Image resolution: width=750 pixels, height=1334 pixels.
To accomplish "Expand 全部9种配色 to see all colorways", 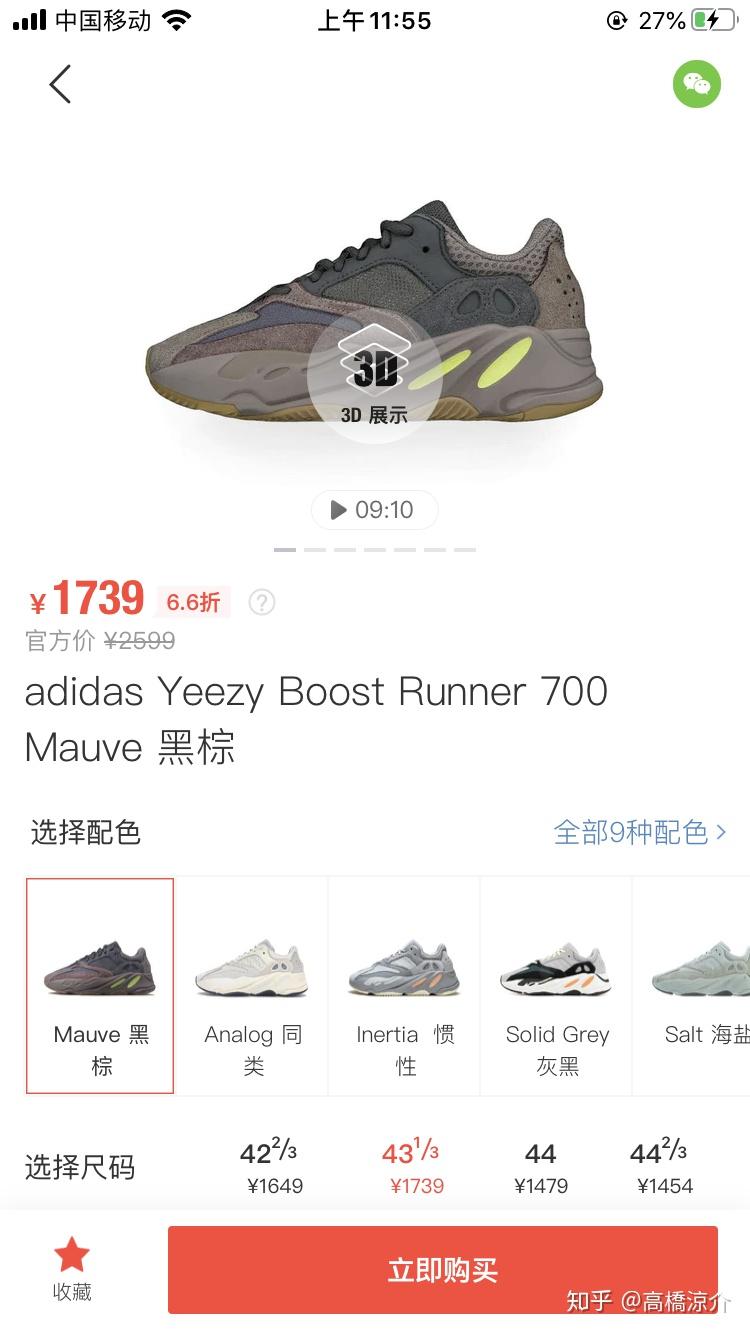I will click(637, 832).
